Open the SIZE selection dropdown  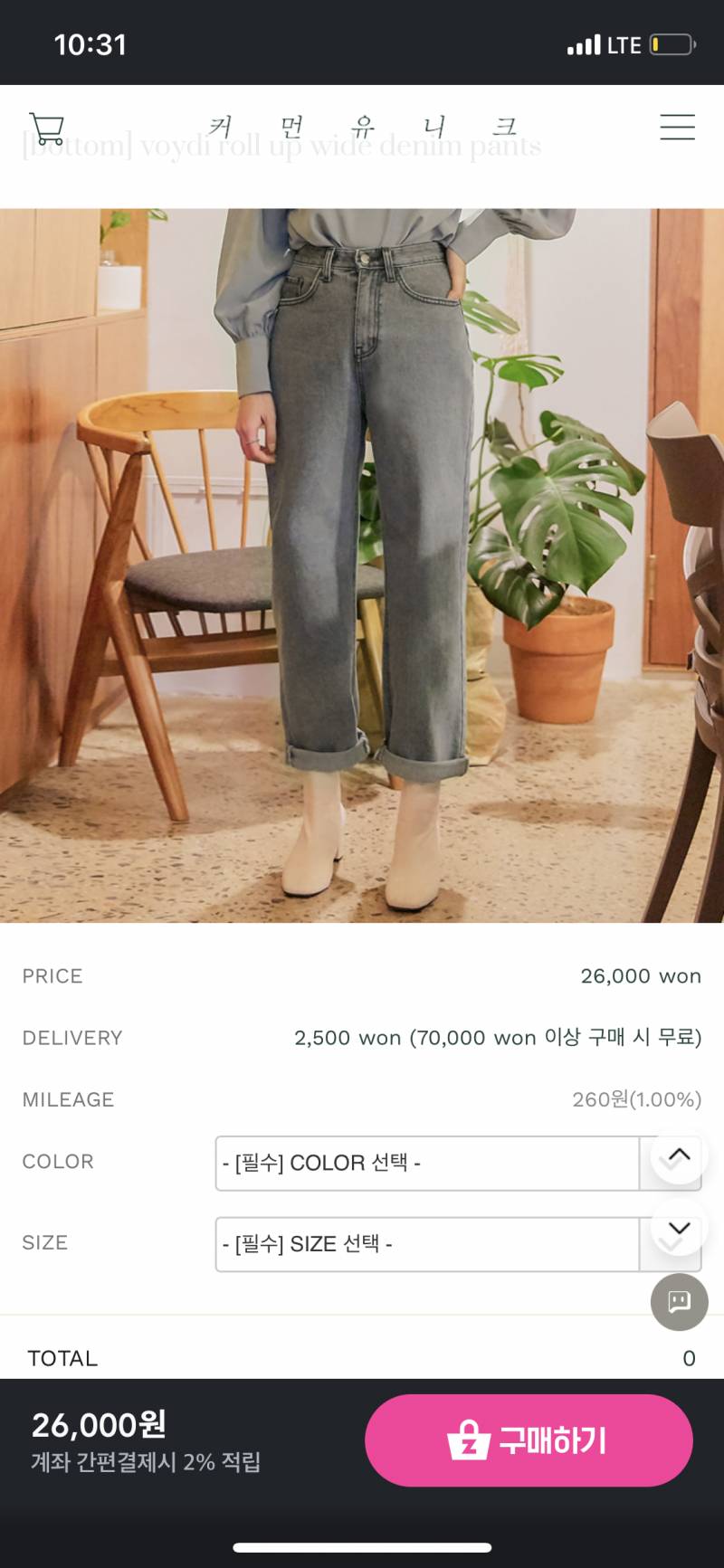tap(427, 1244)
